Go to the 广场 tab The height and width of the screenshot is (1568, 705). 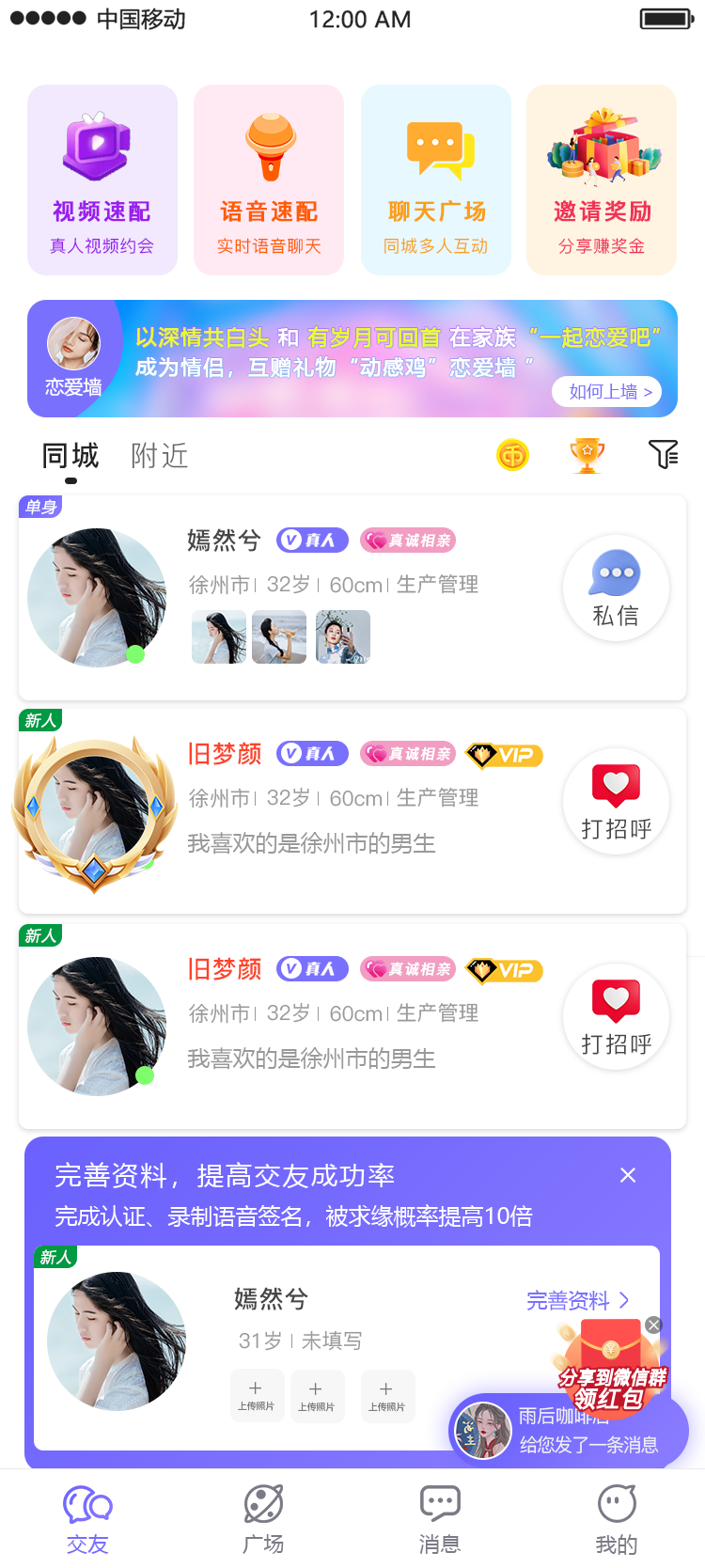263,1518
